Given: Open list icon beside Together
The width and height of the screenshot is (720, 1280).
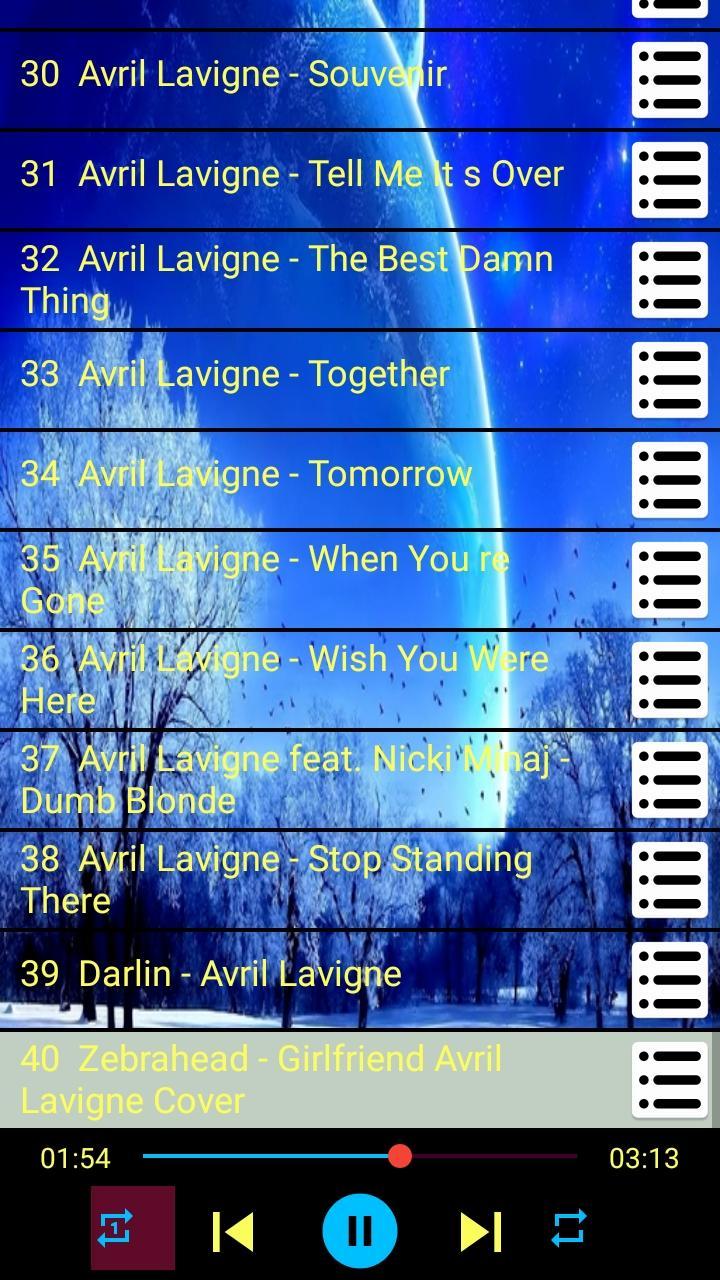Looking at the screenshot, I should coord(670,380).
